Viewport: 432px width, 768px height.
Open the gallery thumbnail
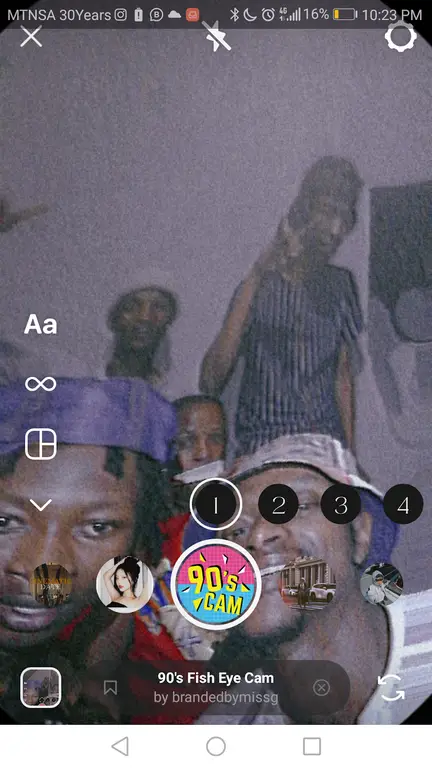[41, 688]
